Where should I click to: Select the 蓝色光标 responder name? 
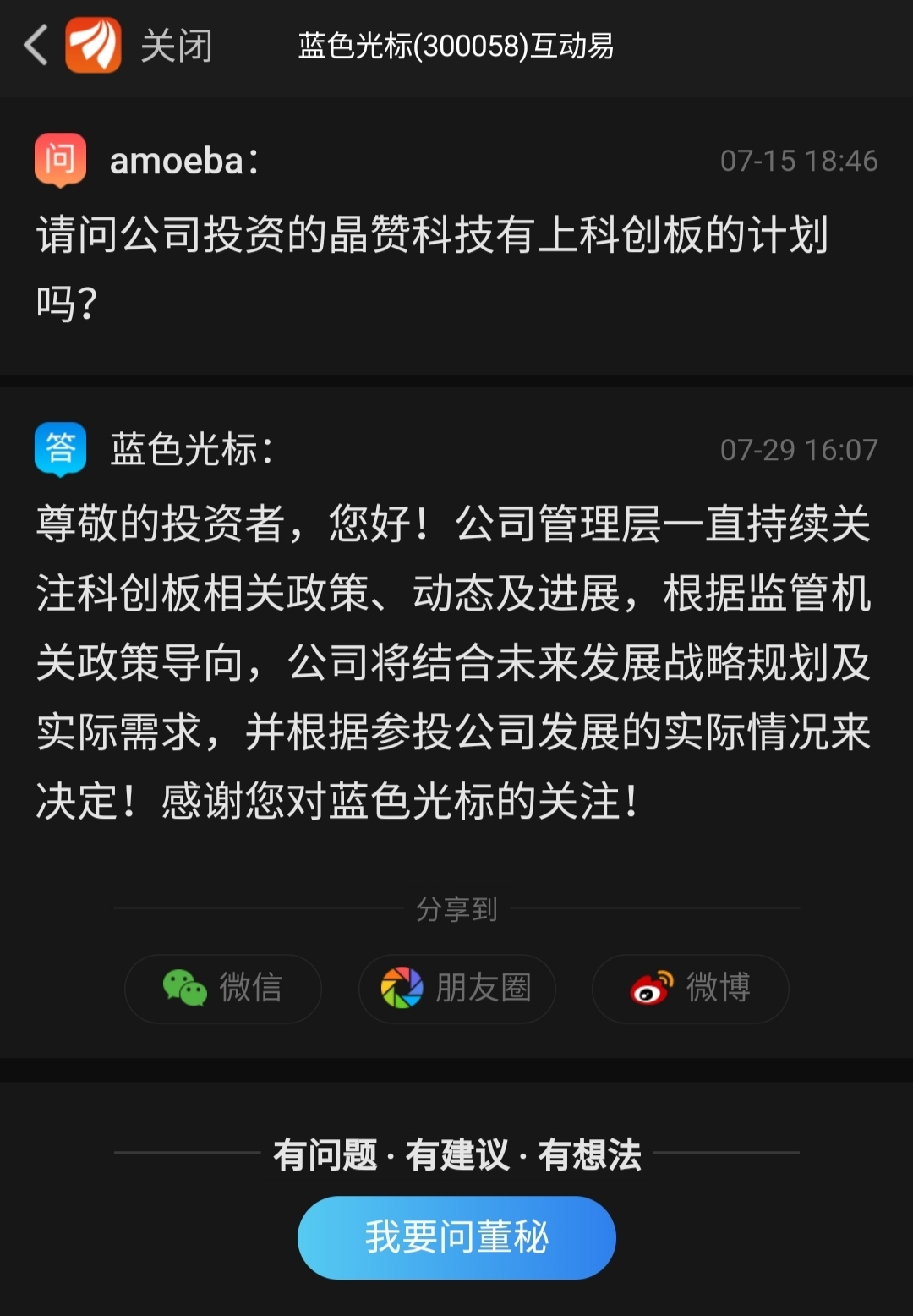pos(186,450)
